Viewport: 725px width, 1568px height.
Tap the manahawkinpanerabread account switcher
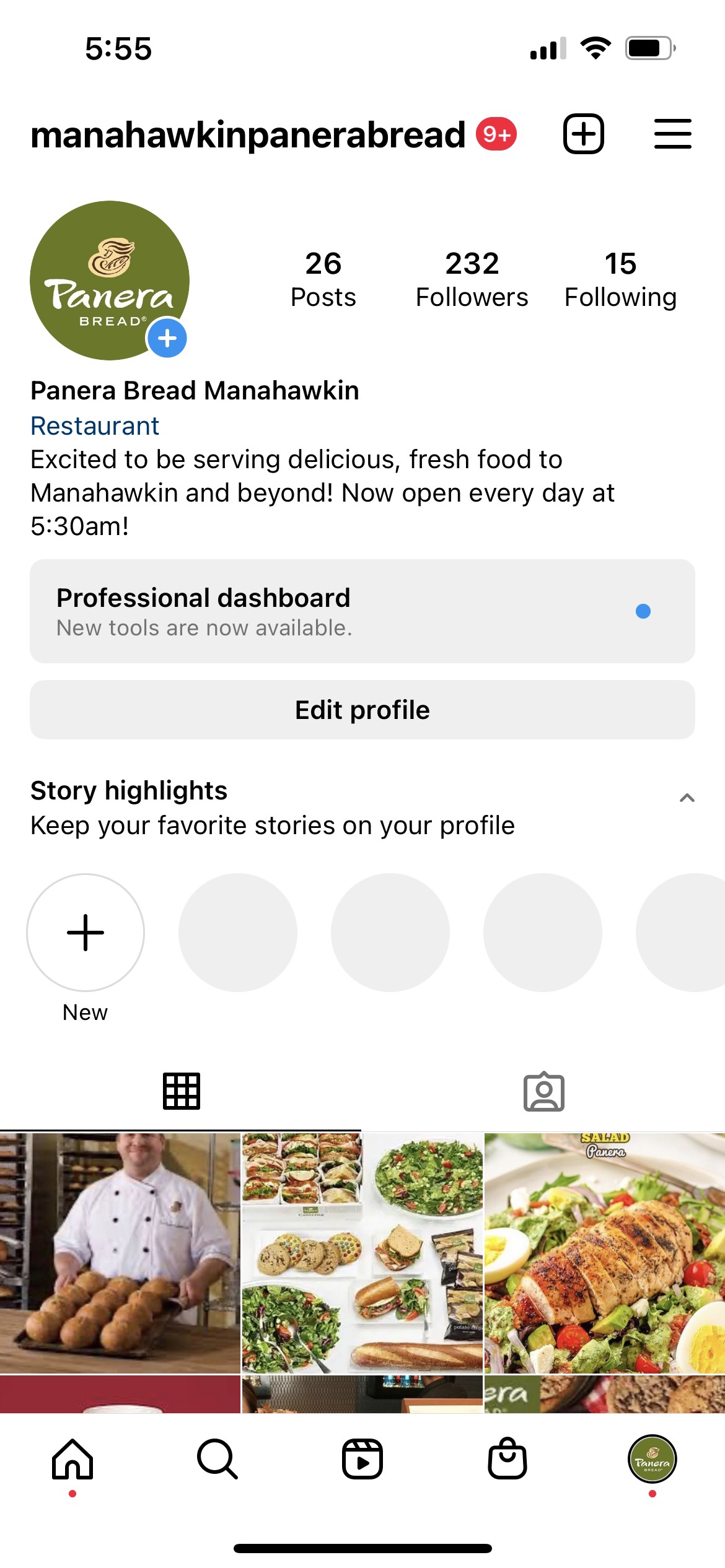click(x=248, y=135)
